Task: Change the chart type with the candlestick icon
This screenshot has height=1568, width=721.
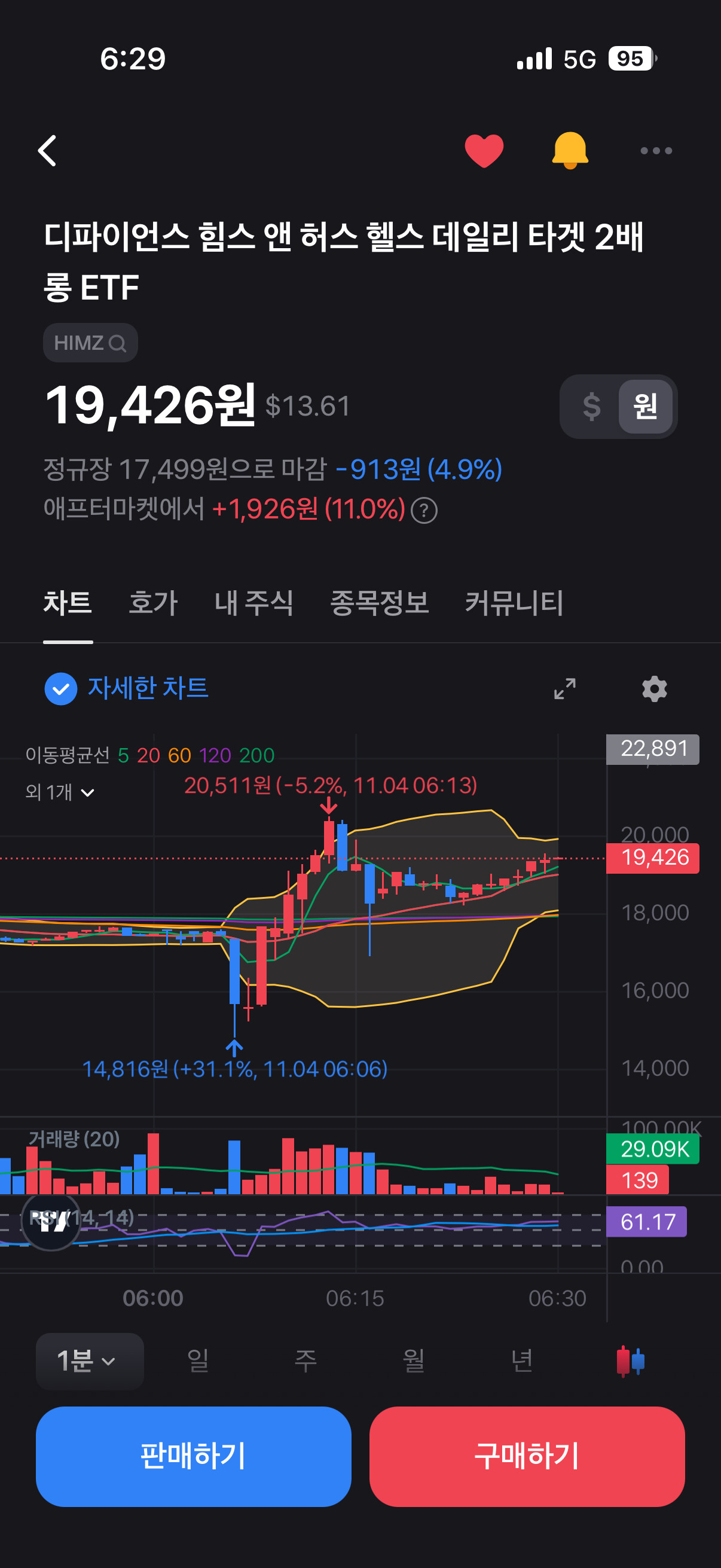Action: [x=630, y=1360]
